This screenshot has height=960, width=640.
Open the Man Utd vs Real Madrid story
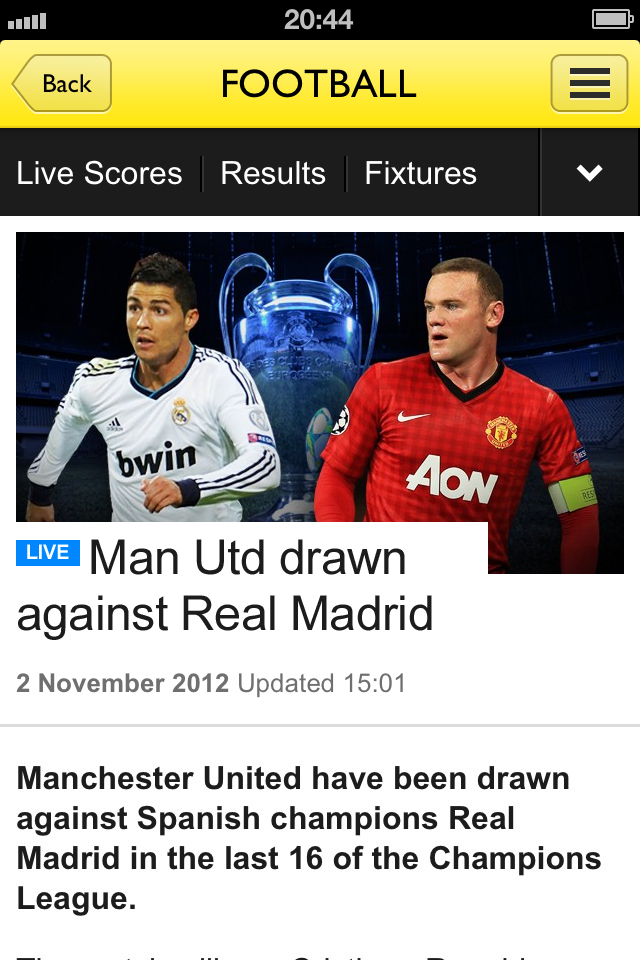[x=248, y=585]
